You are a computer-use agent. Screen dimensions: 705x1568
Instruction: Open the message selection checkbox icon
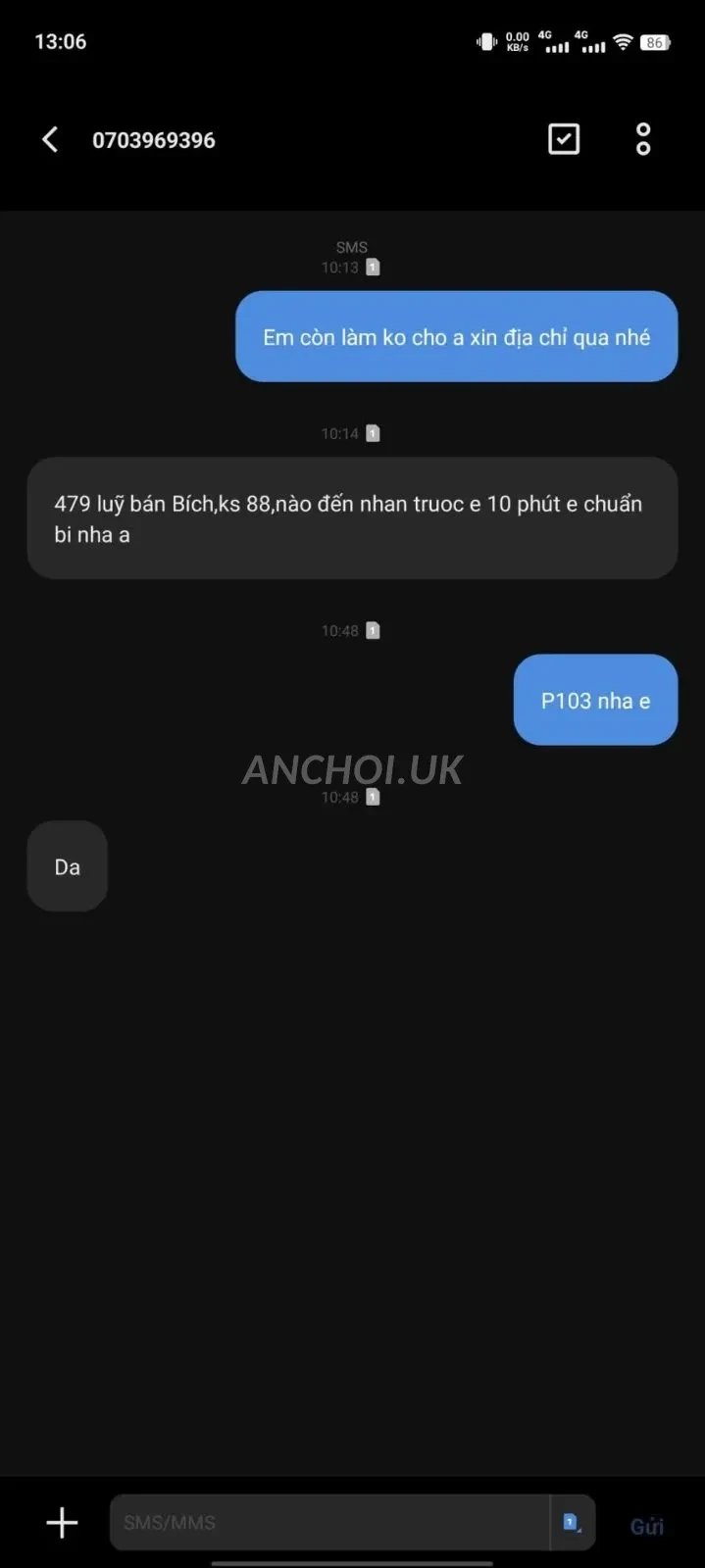564,139
